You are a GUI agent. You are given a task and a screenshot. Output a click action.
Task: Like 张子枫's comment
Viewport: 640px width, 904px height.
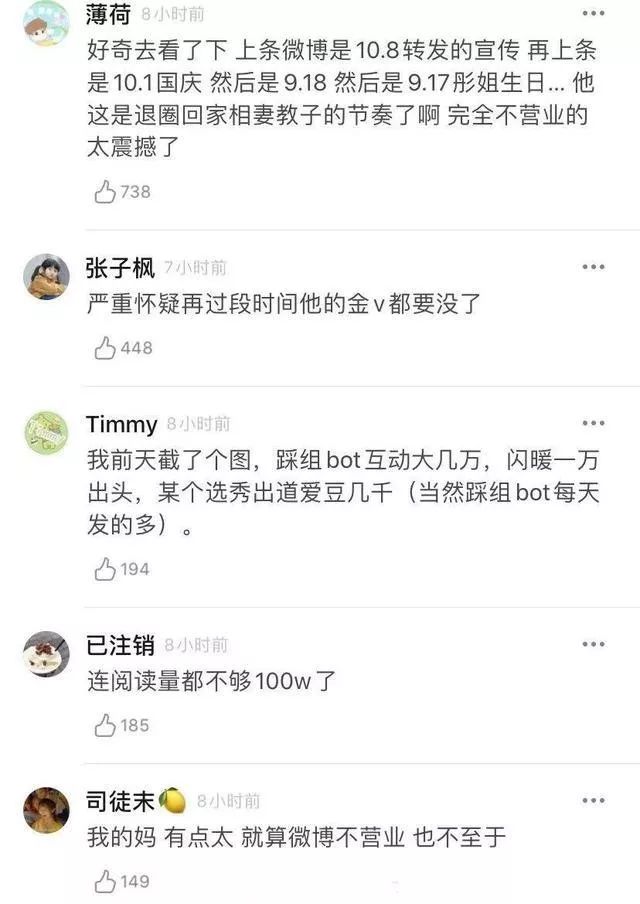[106, 348]
